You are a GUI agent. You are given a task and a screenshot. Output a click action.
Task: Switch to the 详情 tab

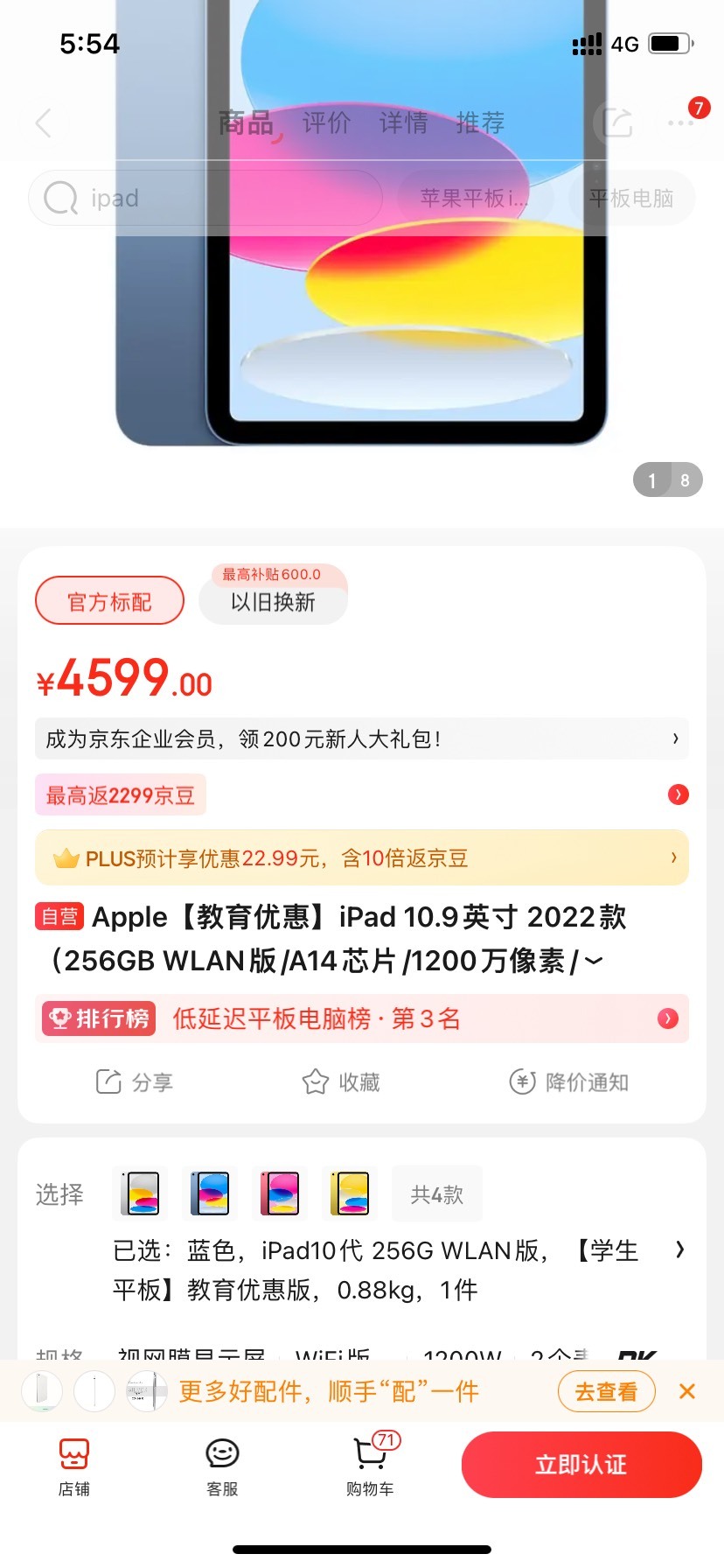pyautogui.click(x=403, y=122)
